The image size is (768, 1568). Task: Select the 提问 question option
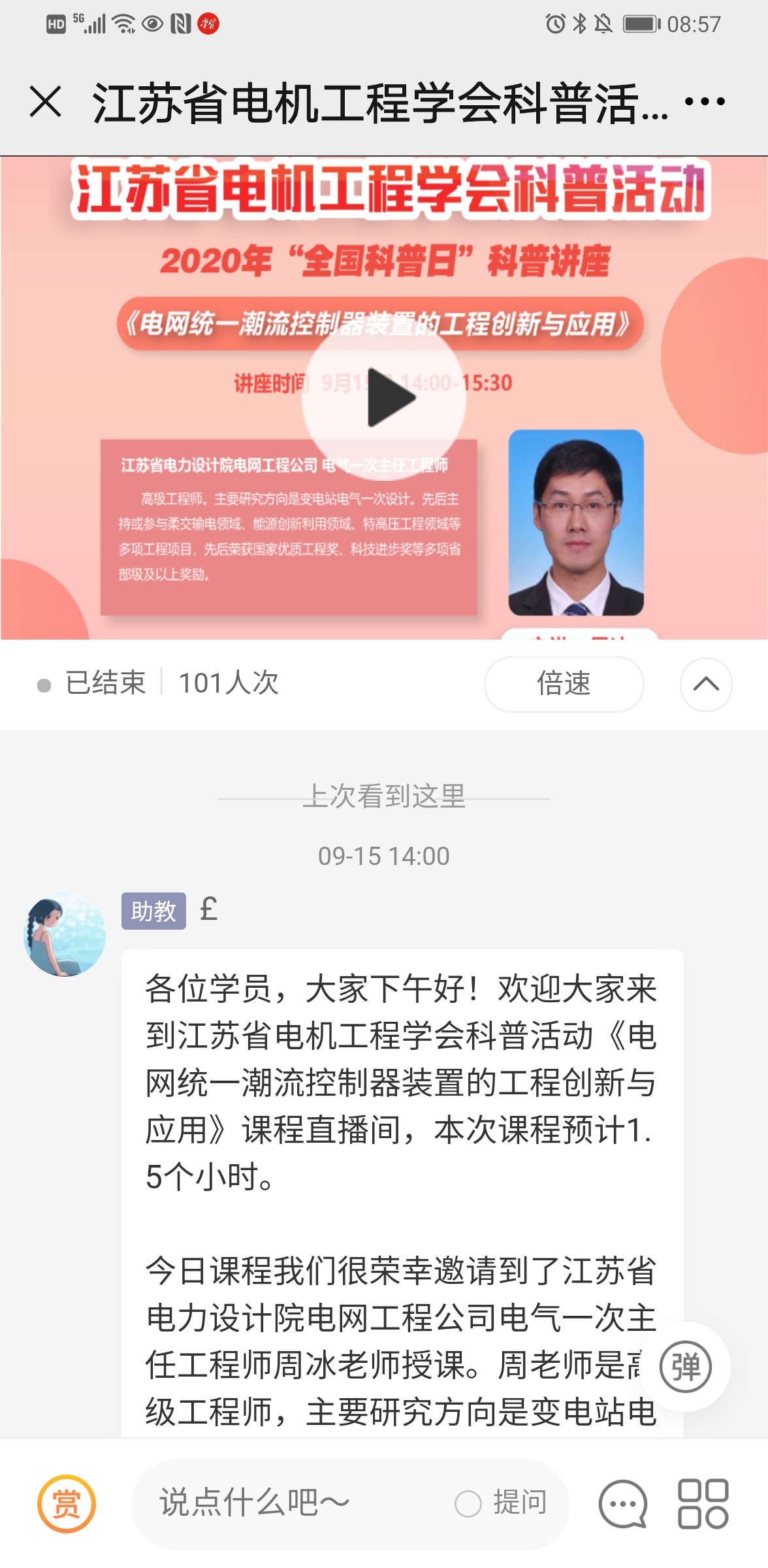point(502,1503)
